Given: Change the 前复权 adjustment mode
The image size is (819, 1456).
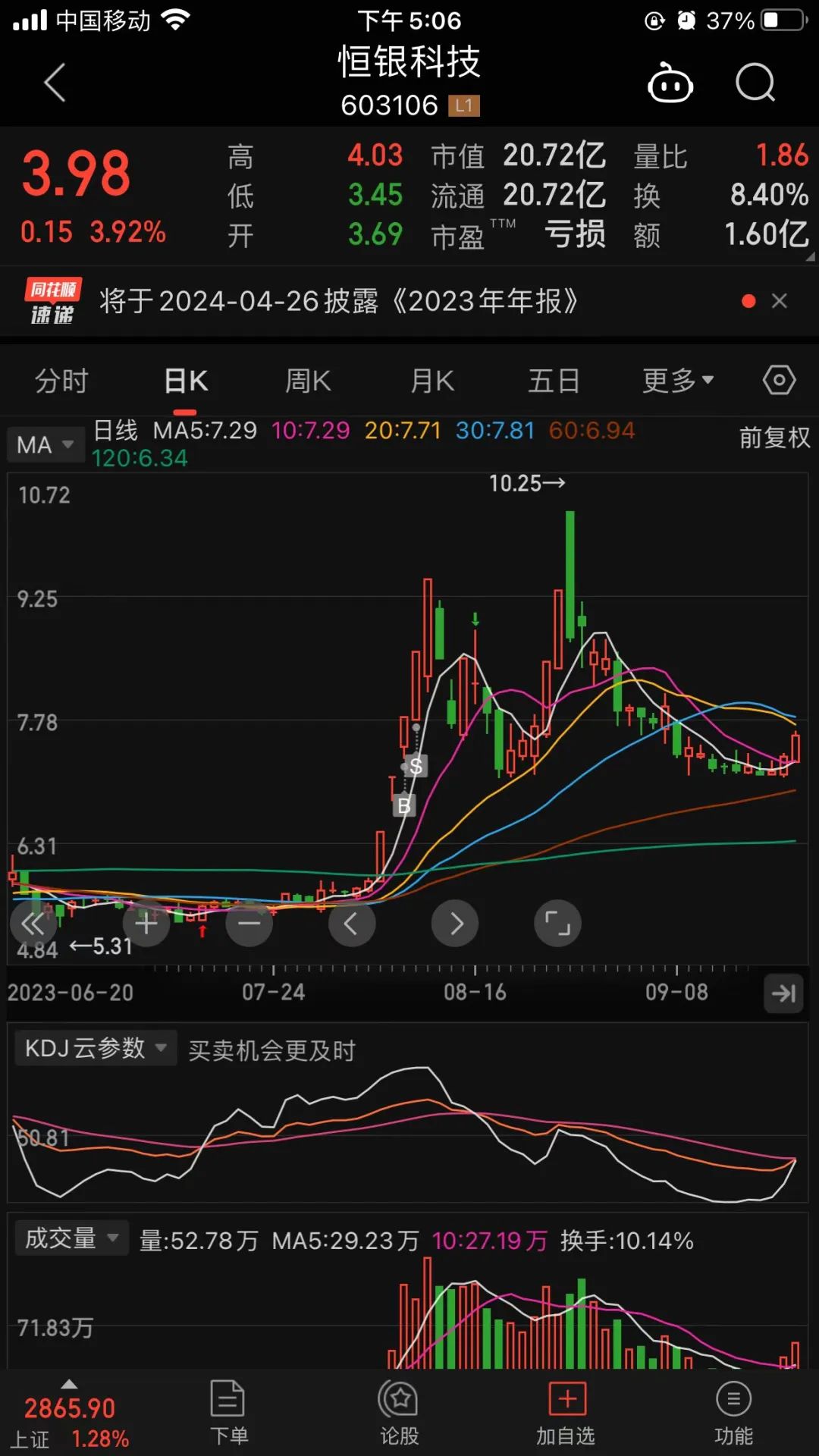Looking at the screenshot, I should click(774, 438).
